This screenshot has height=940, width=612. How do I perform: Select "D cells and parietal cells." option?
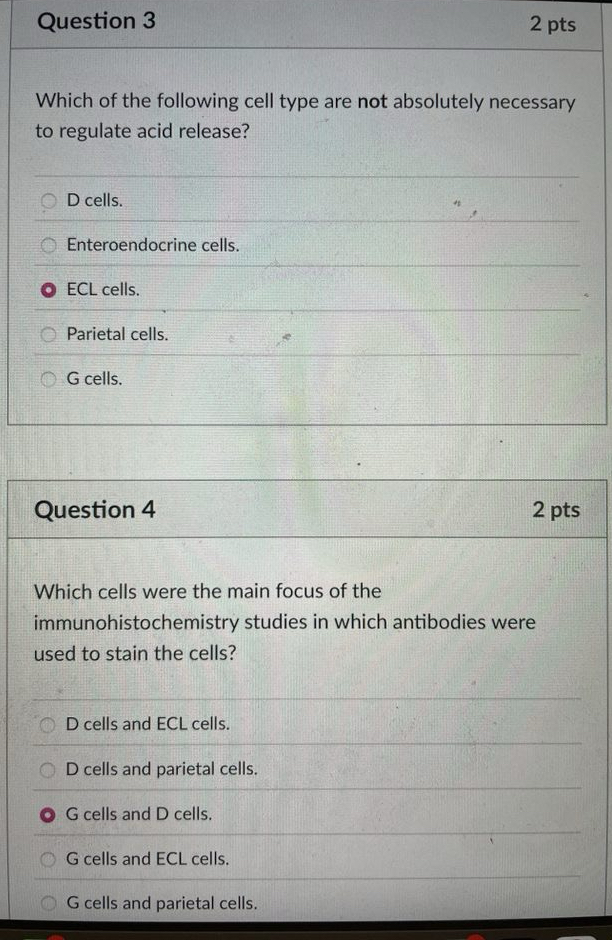pyautogui.click(x=47, y=769)
